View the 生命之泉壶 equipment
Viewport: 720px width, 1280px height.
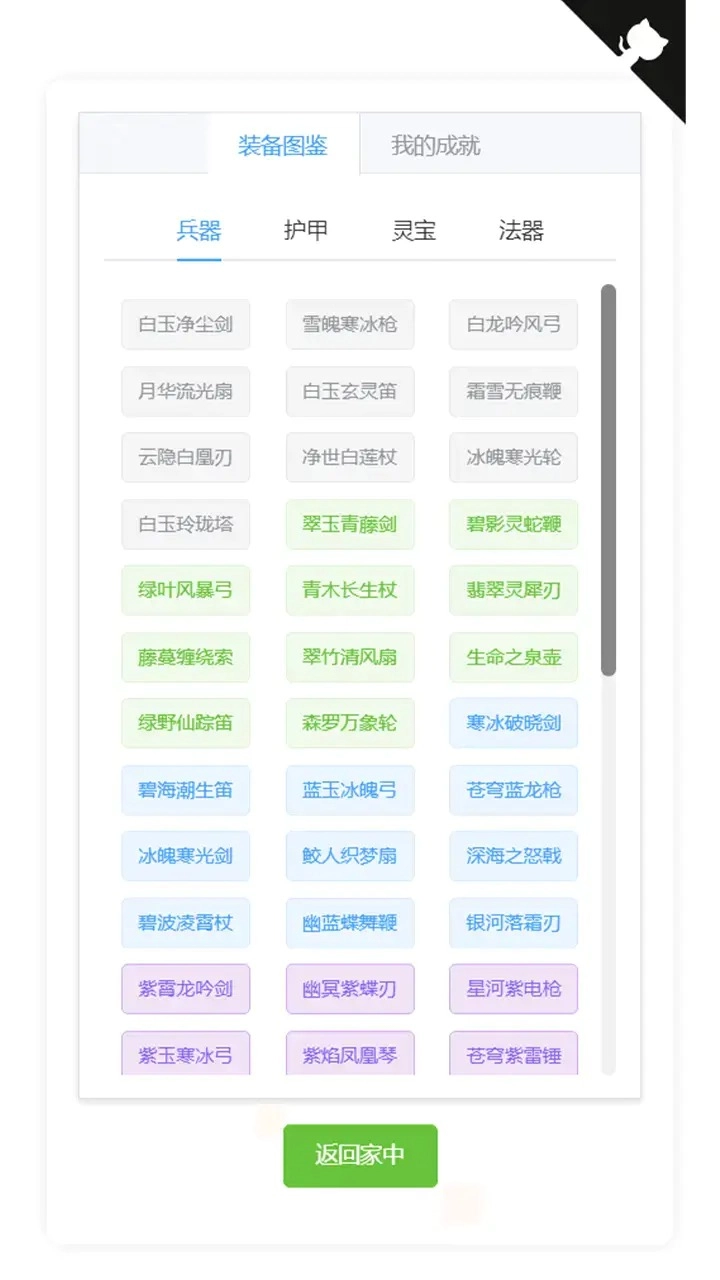coord(513,657)
